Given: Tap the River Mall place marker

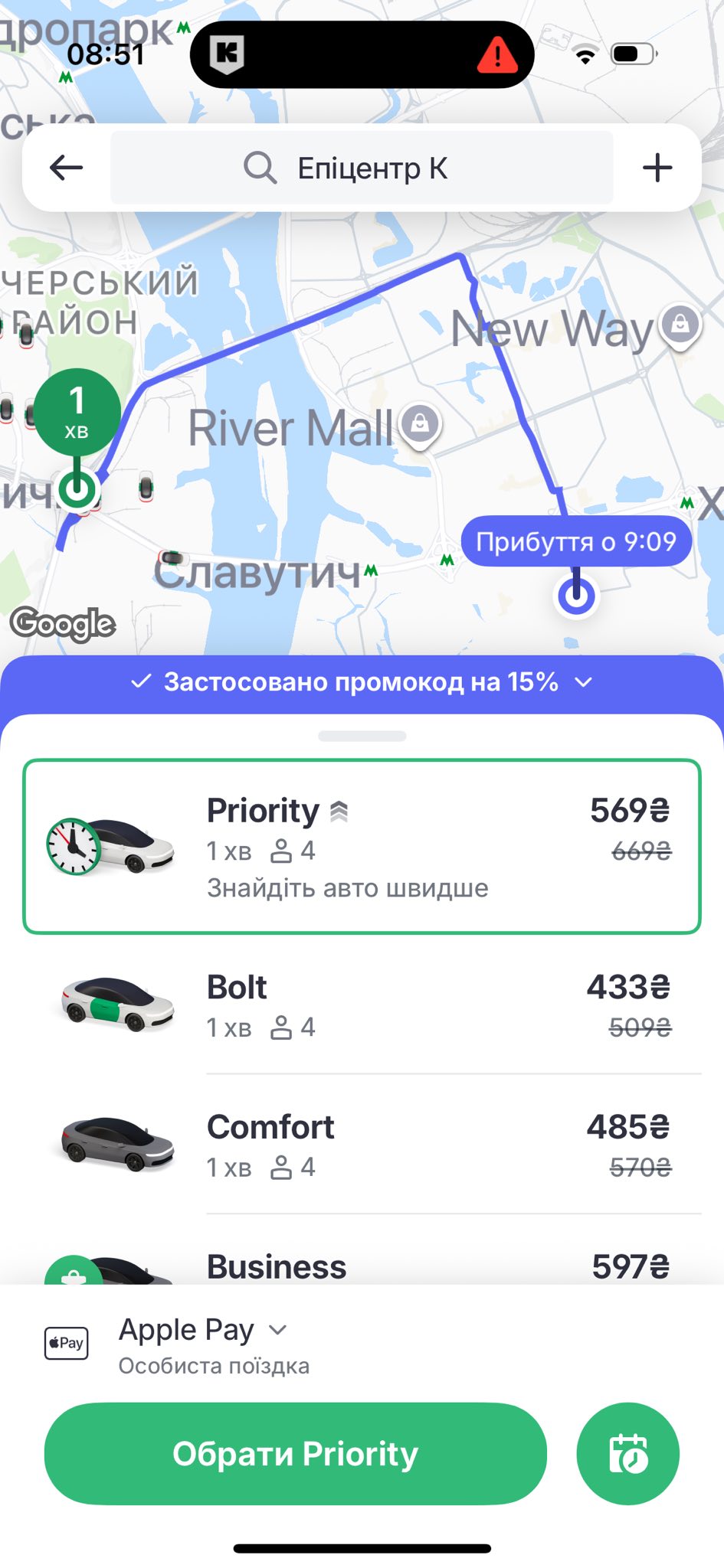Looking at the screenshot, I should pos(420,424).
